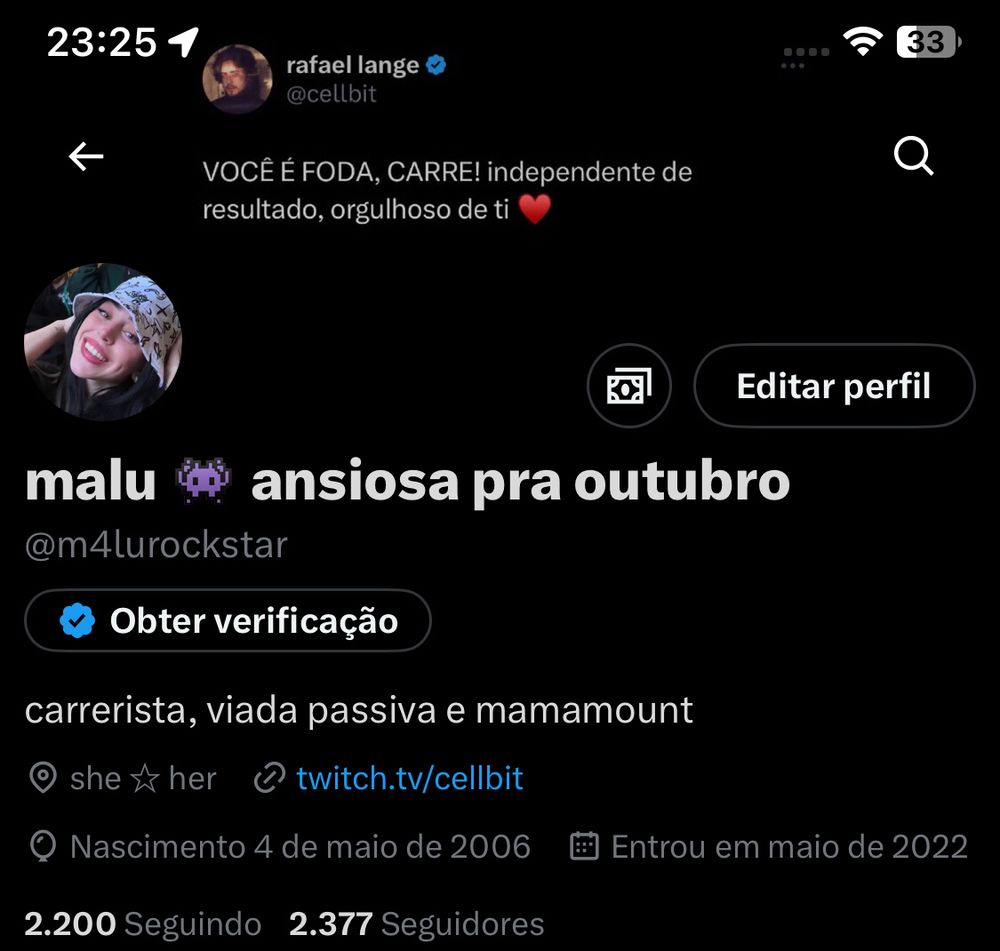Tap the Obter verificação button
The width and height of the screenshot is (1000, 951).
(x=228, y=621)
